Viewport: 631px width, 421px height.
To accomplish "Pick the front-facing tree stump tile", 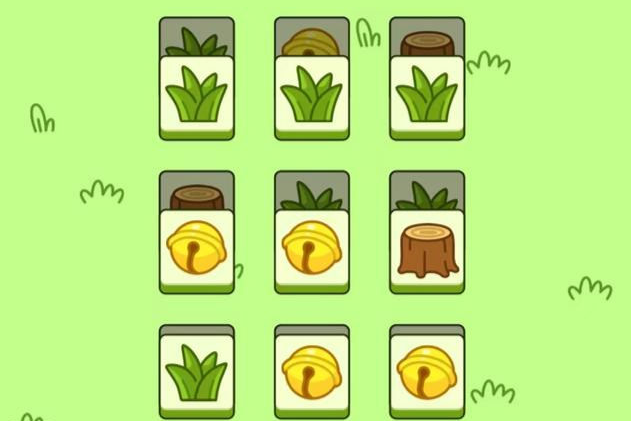I will 427,250.
